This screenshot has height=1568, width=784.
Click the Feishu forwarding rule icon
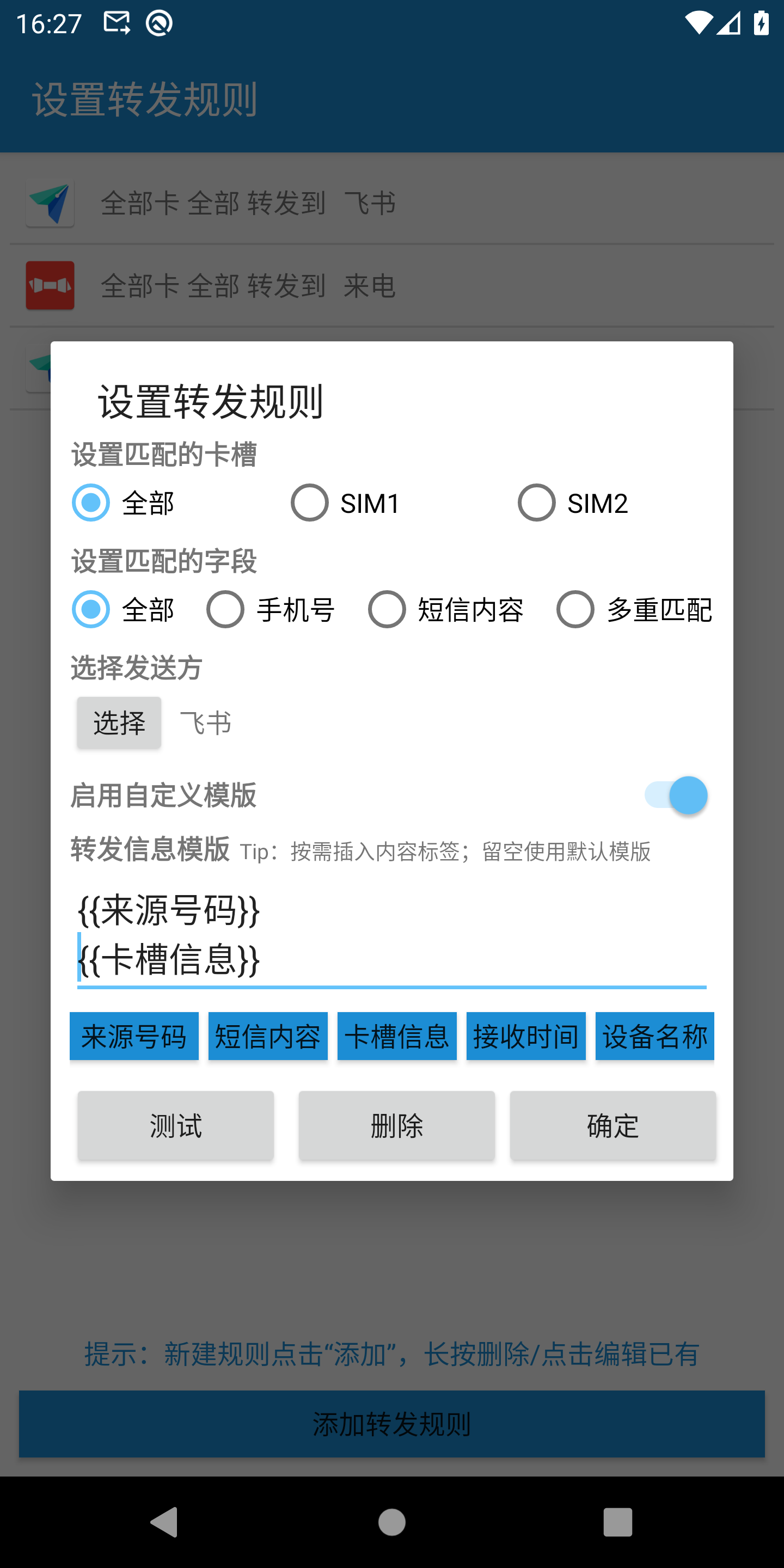[x=50, y=203]
